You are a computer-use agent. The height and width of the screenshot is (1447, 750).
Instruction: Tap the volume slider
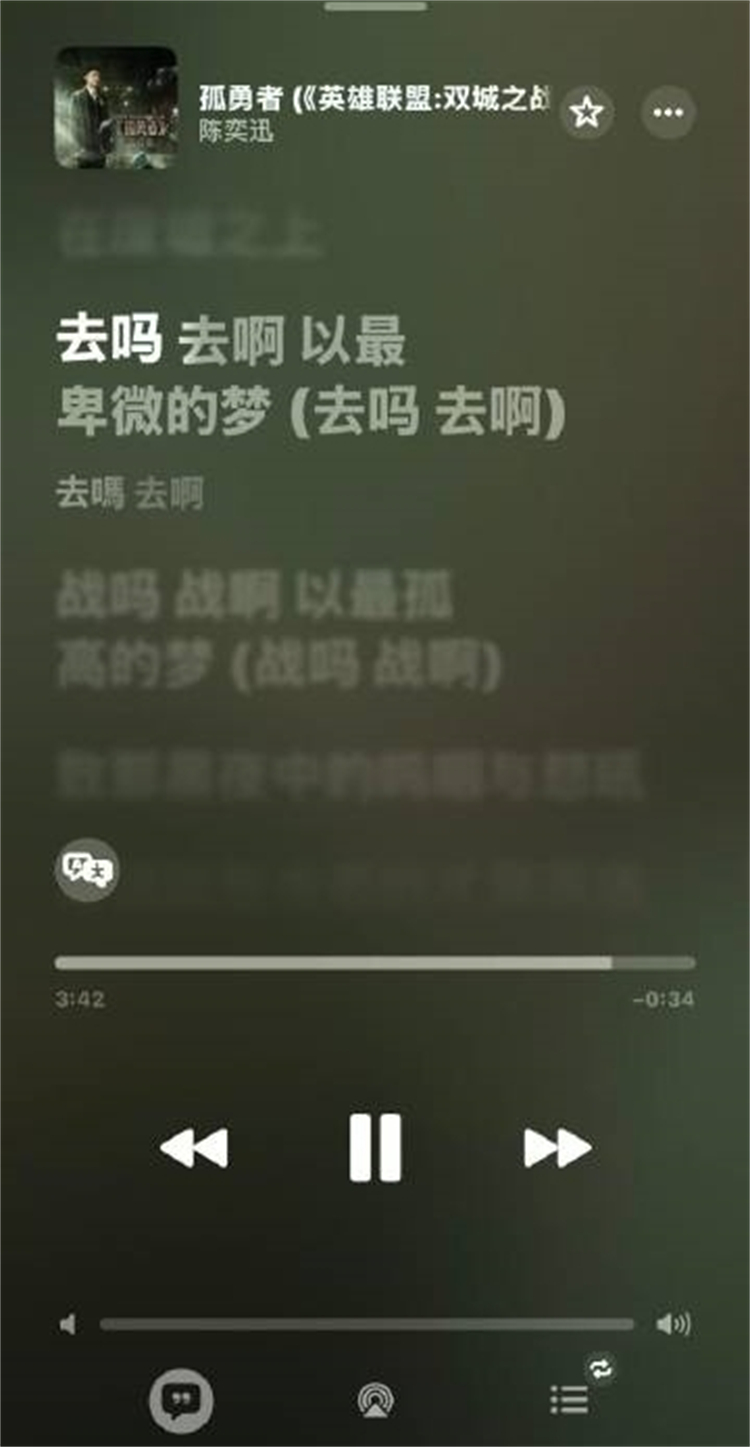coord(366,1324)
